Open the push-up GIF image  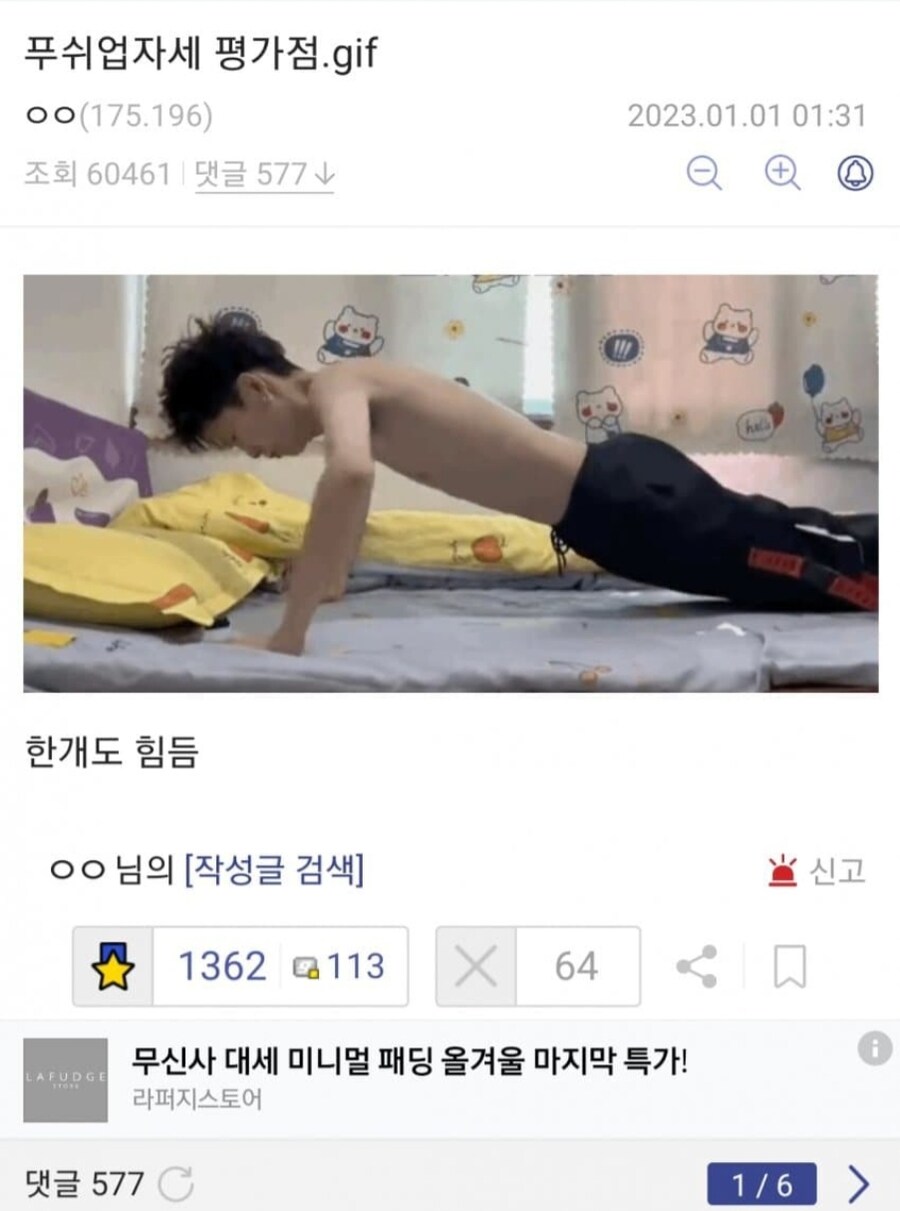pos(450,483)
